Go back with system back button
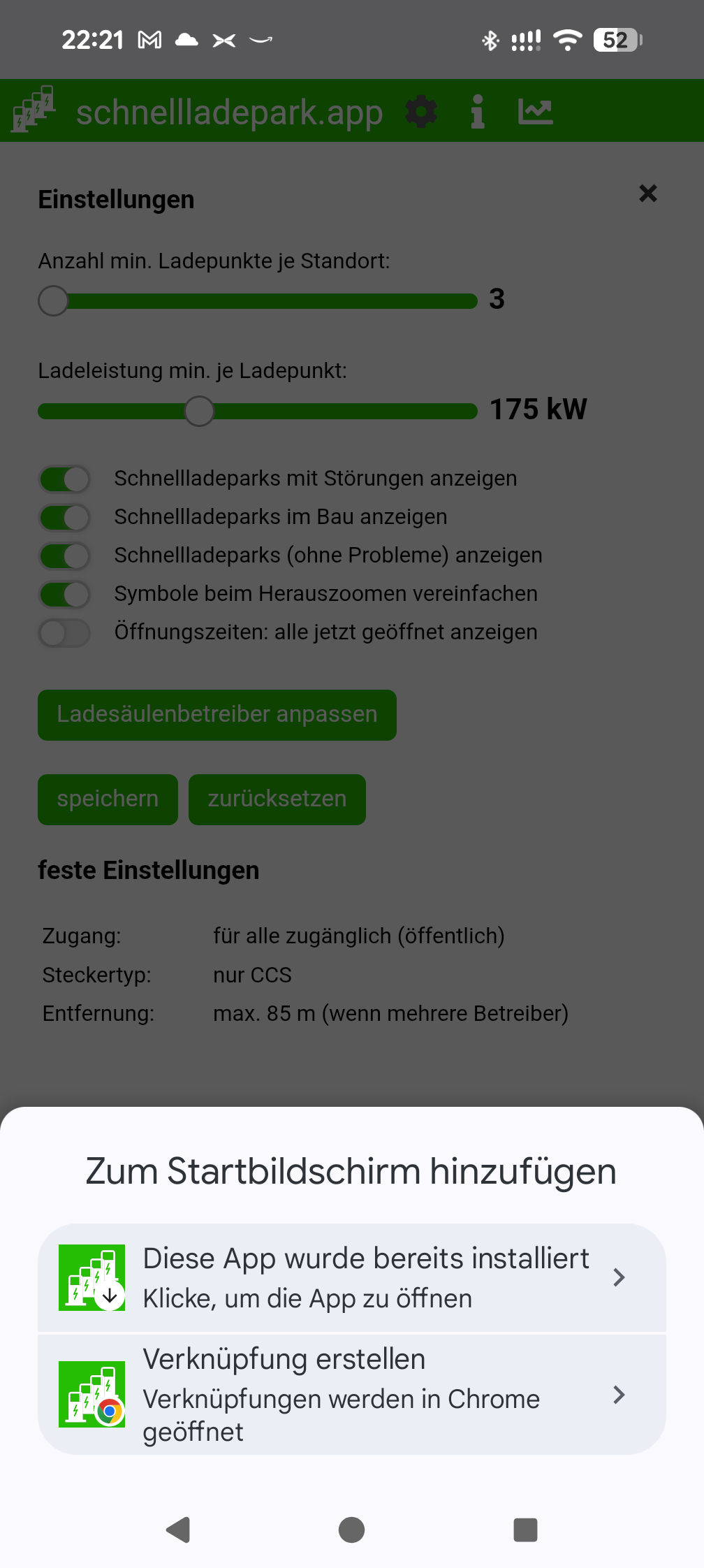704x1568 pixels. pyautogui.click(x=178, y=1530)
